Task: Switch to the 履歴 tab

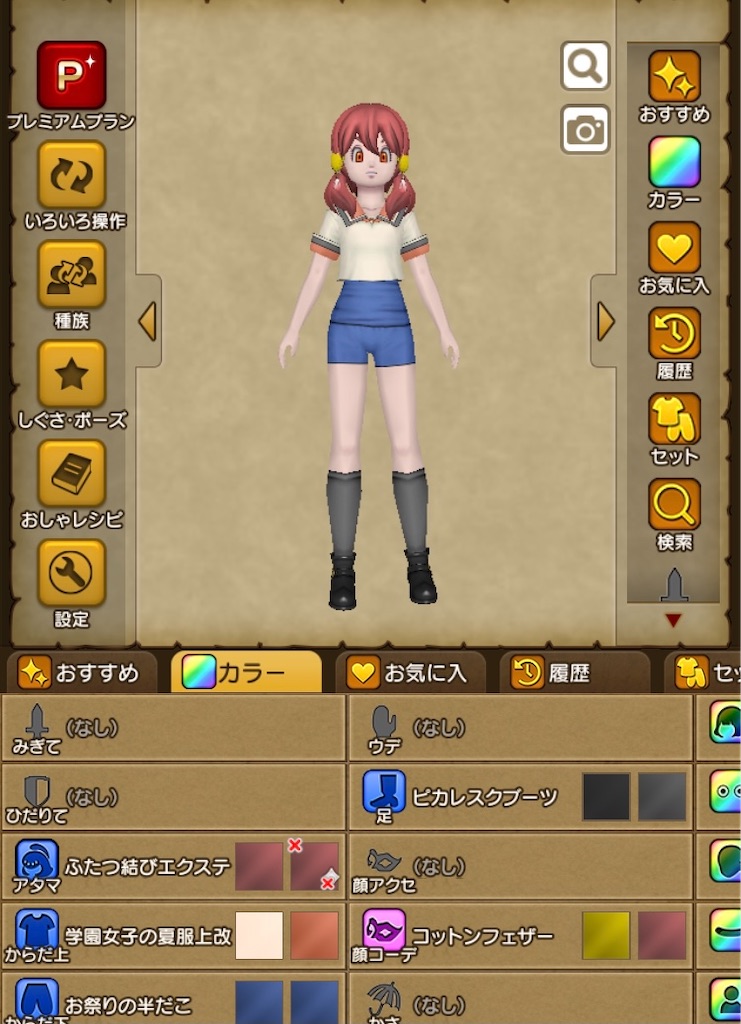Action: pos(572,673)
